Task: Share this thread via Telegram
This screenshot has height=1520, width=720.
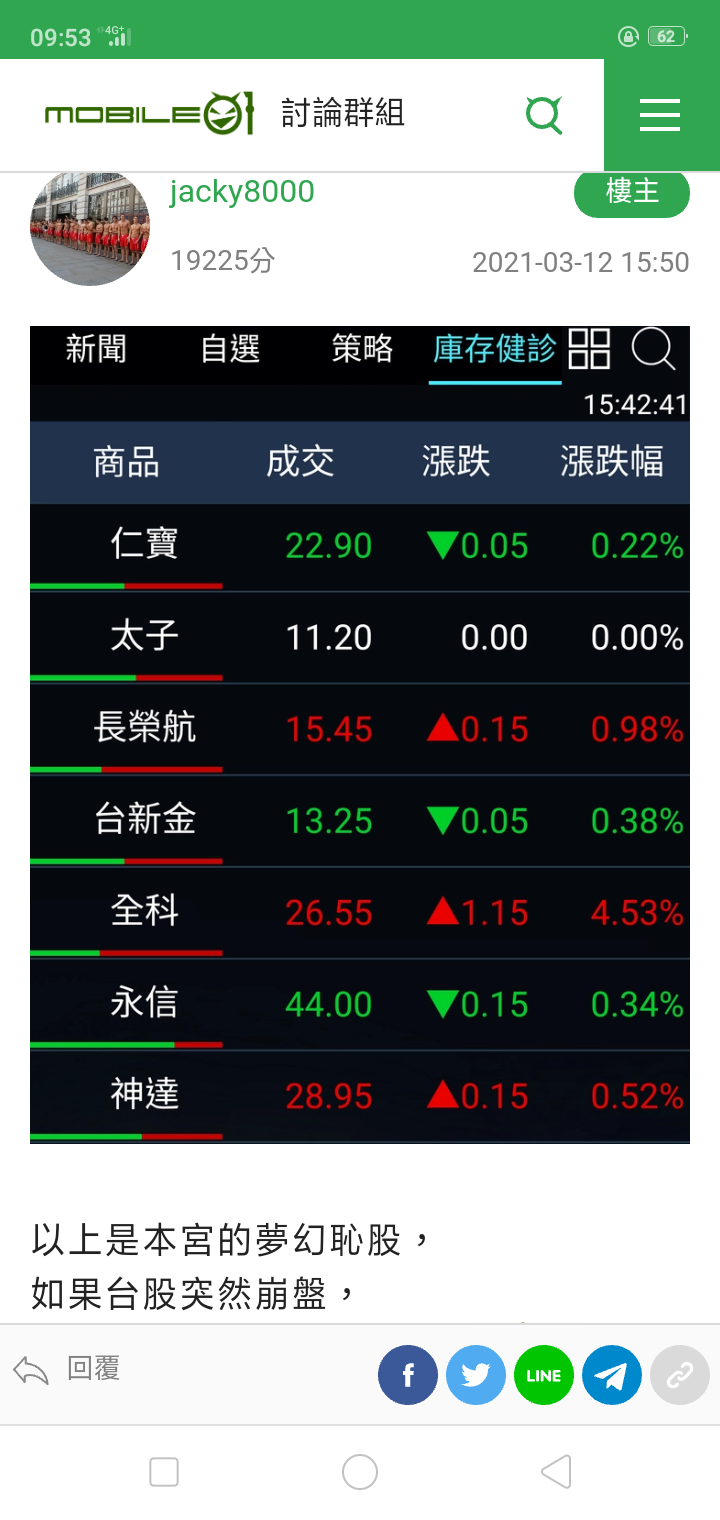Action: click(612, 1376)
